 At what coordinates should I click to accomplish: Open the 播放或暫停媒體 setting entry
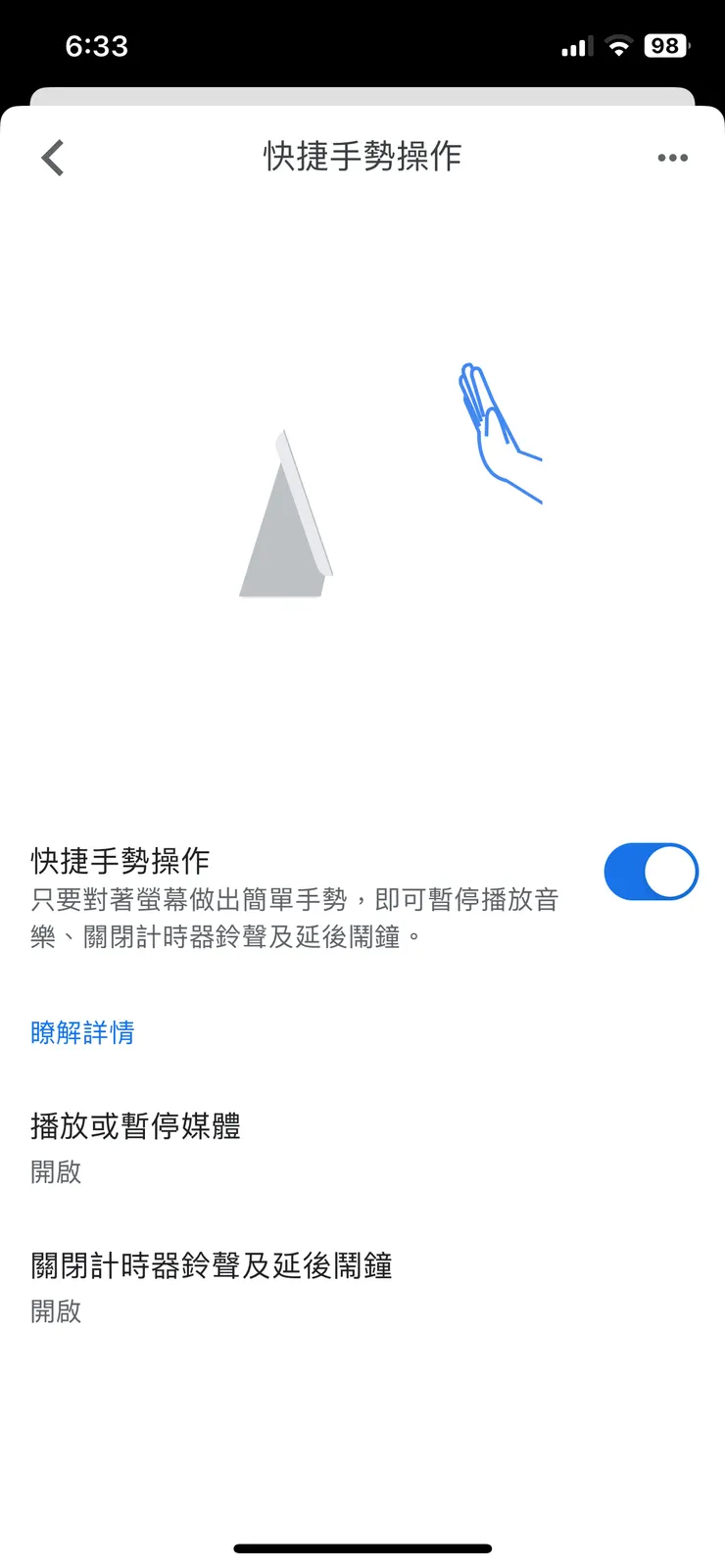(134, 1126)
